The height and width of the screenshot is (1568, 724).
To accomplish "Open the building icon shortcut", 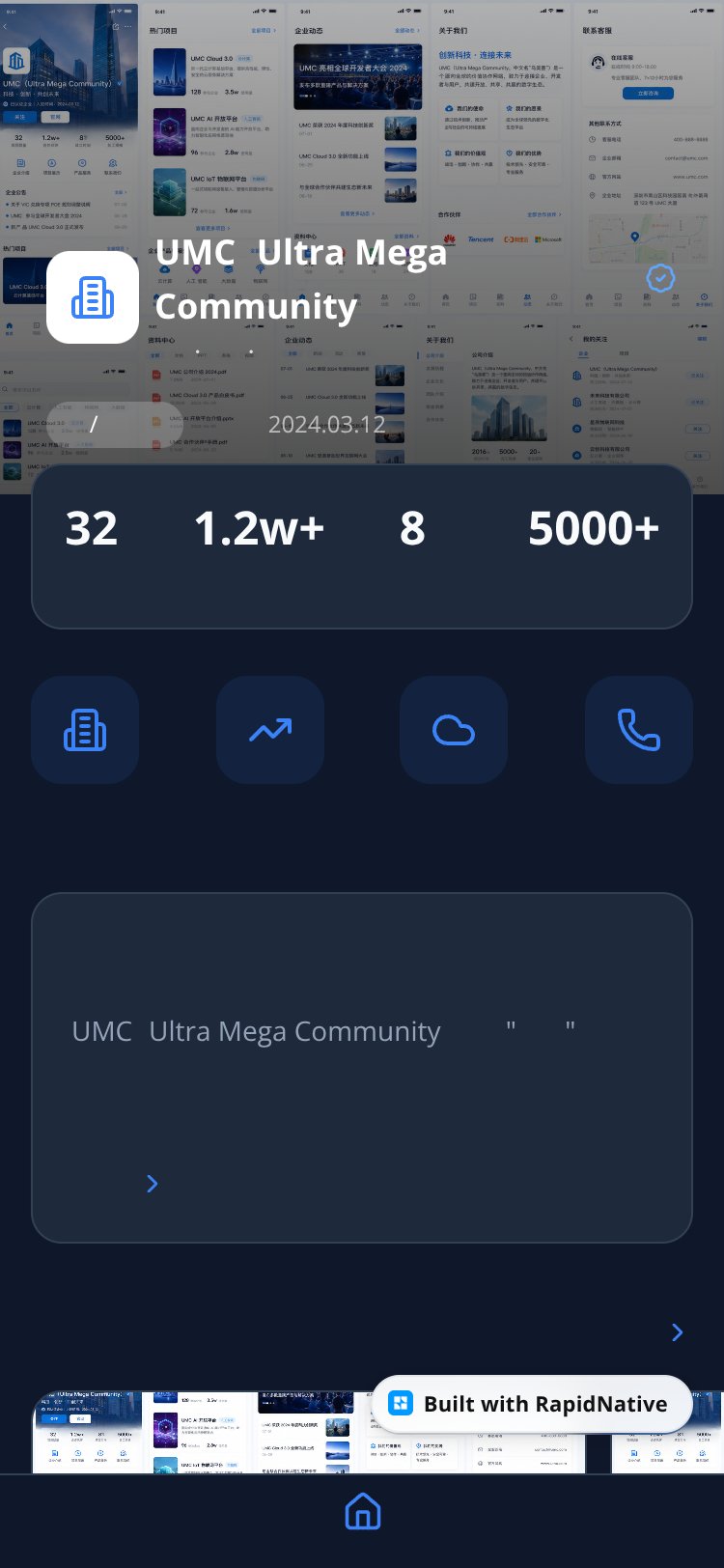I will (x=85, y=730).
